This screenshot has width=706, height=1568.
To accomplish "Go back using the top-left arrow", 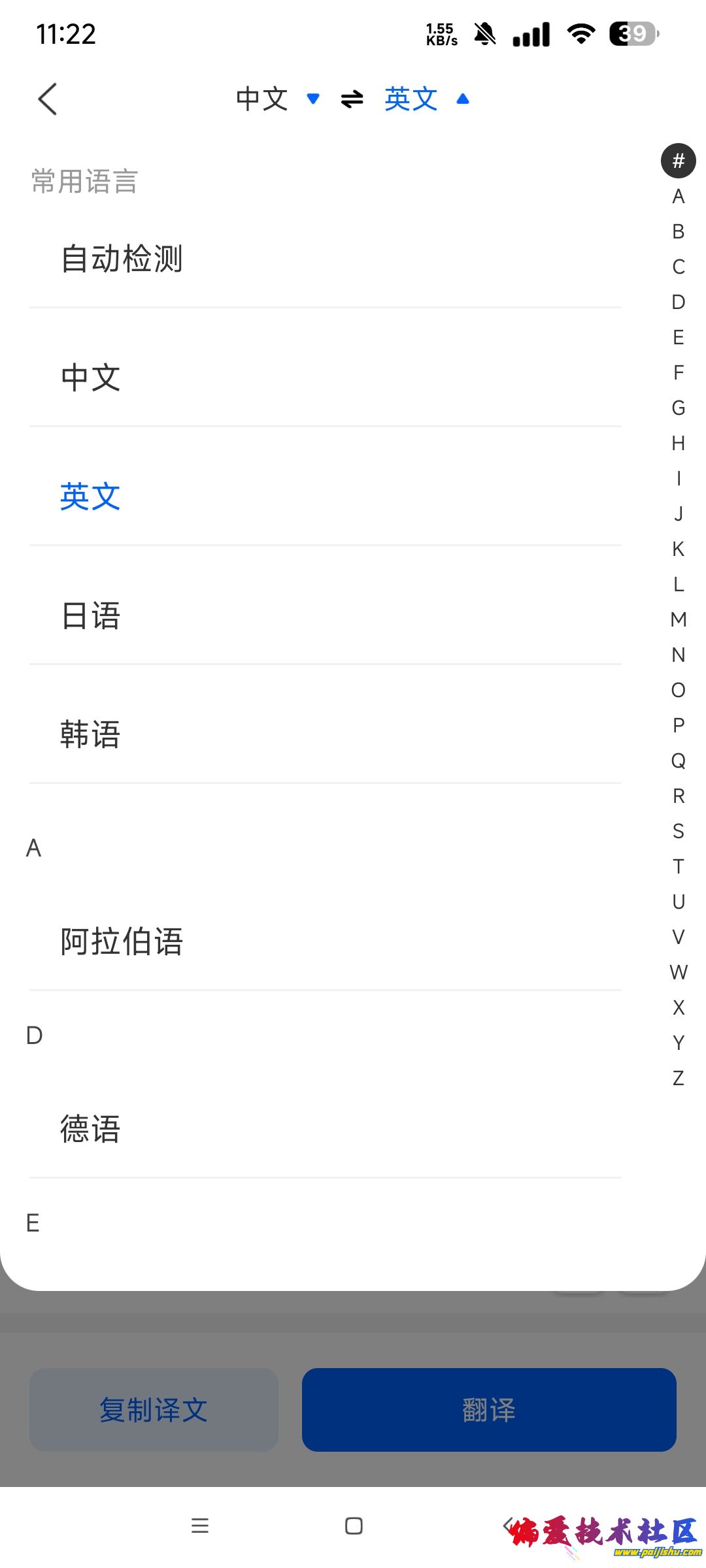I will pos(48,99).
